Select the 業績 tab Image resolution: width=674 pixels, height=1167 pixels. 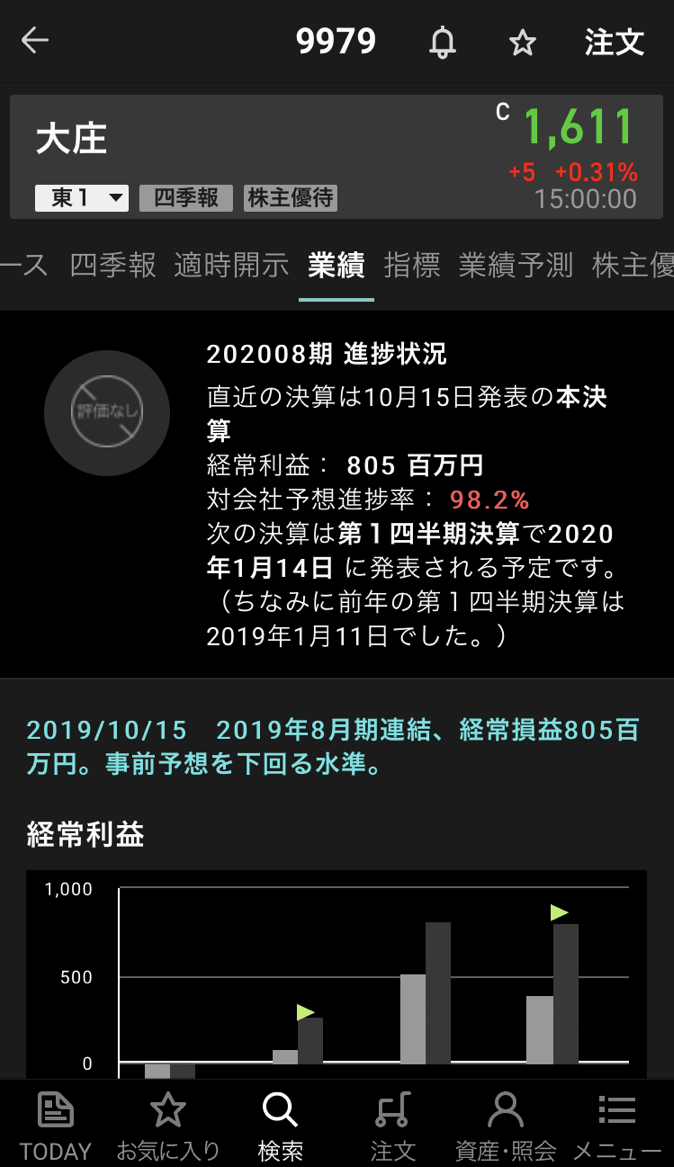point(336,265)
